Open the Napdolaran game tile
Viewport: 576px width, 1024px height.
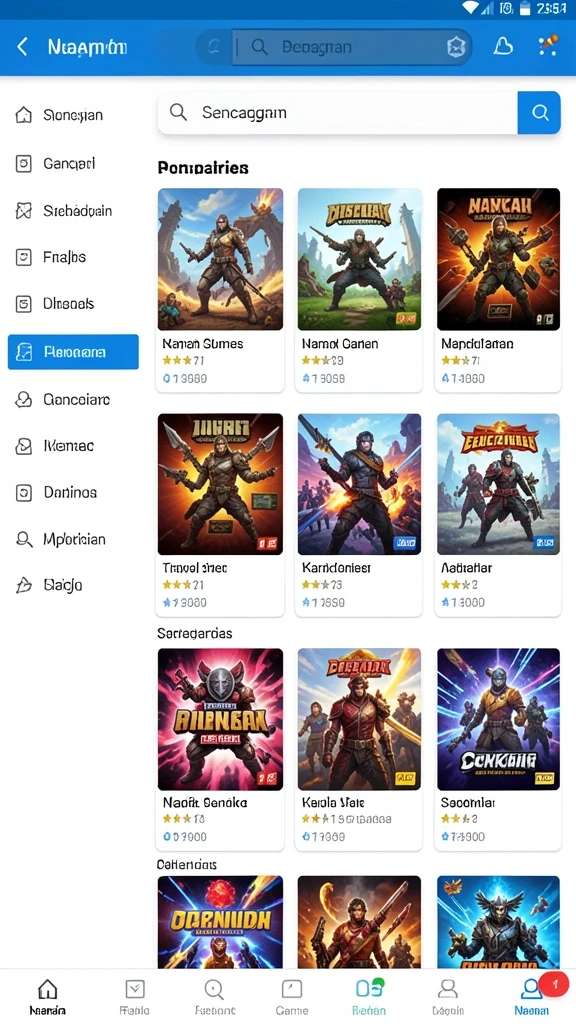[498, 290]
